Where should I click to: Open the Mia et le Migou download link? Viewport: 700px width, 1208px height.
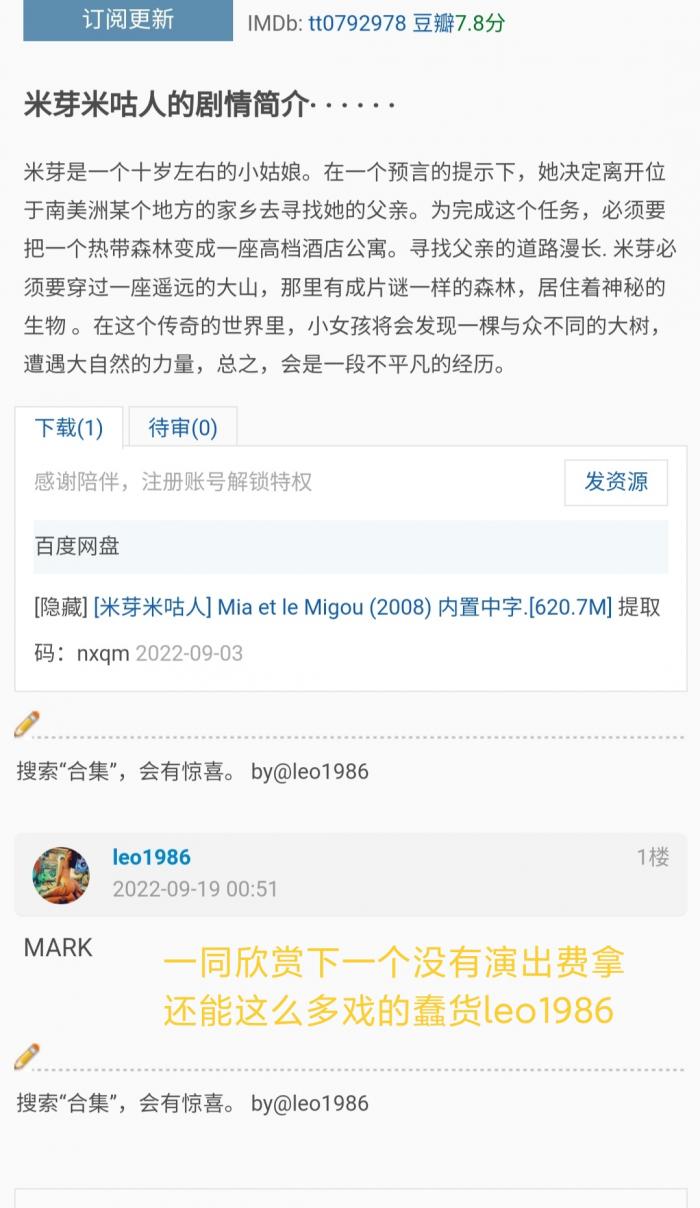pos(352,607)
